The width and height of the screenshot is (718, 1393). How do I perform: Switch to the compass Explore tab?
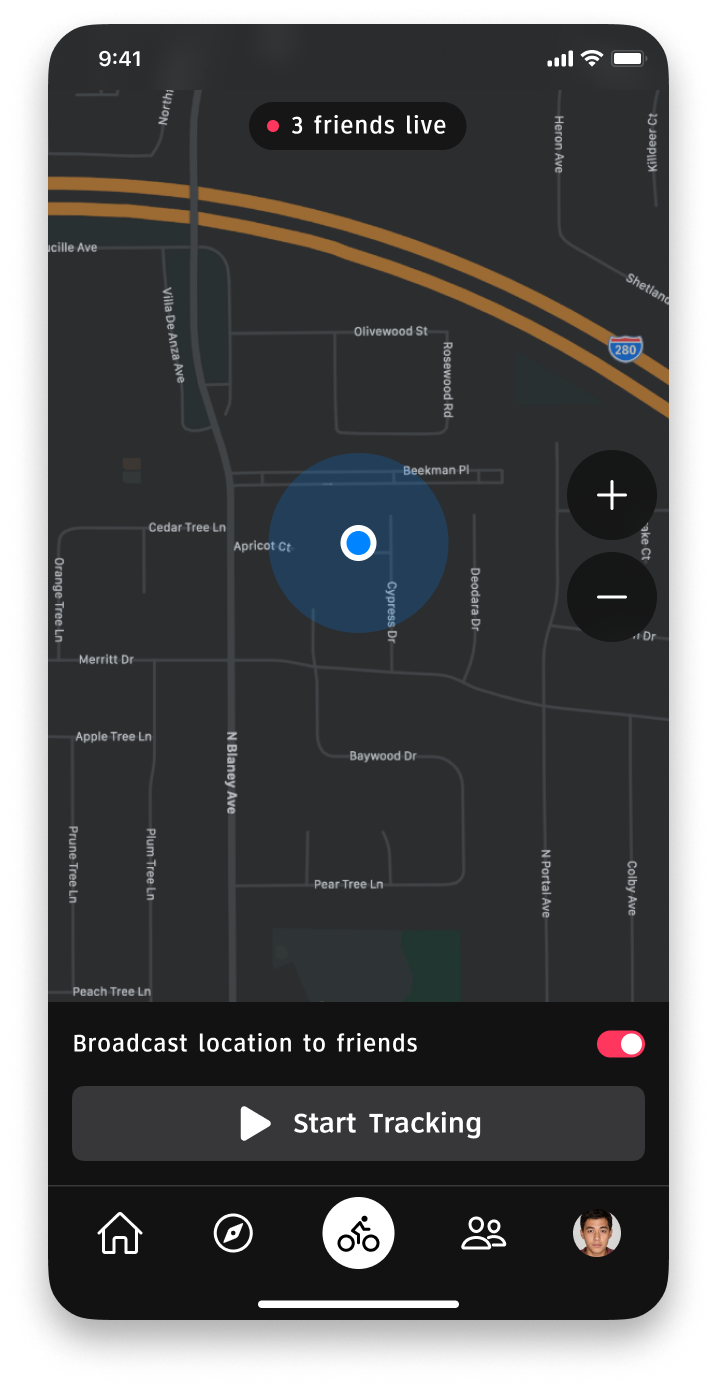point(233,1233)
